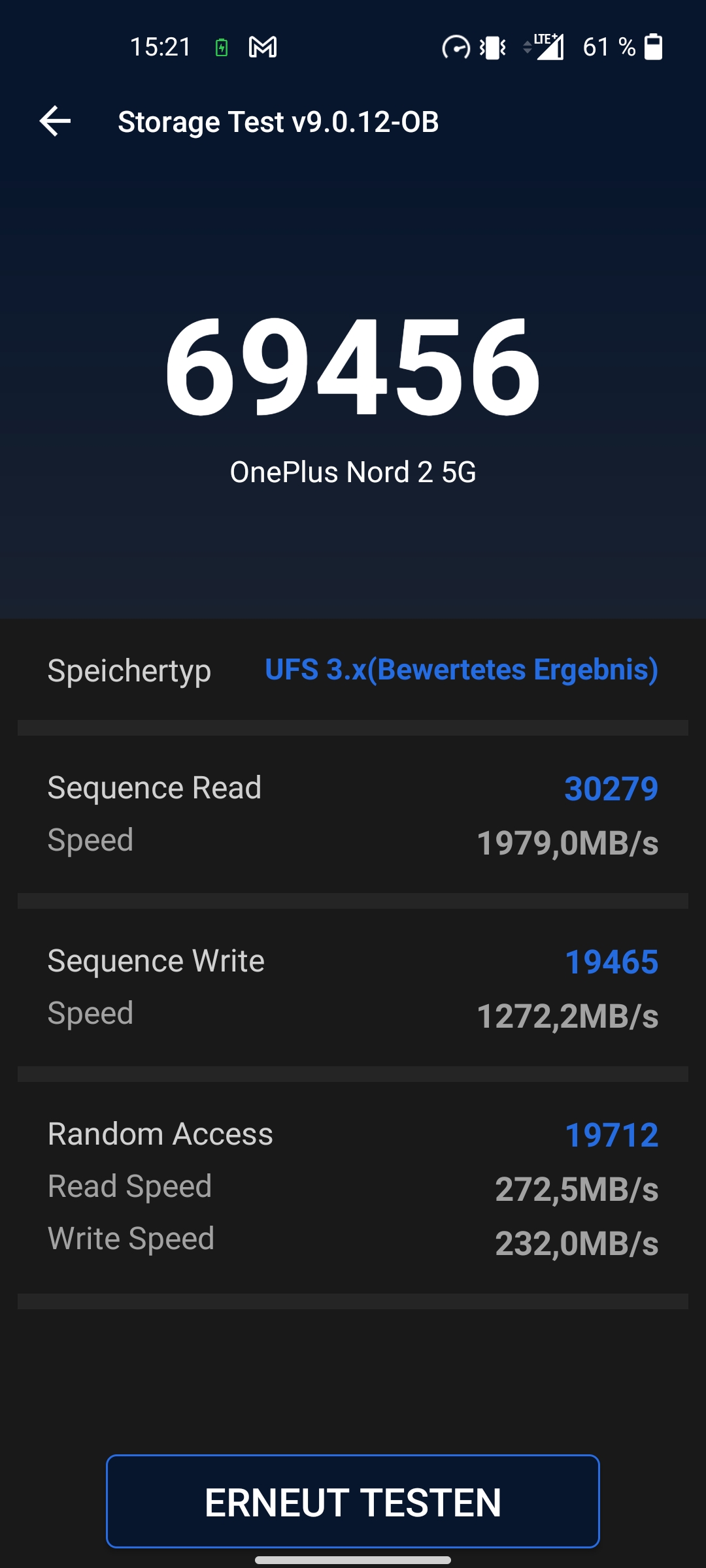
Task: Go back from the Storage Test screen
Action: [x=55, y=122]
